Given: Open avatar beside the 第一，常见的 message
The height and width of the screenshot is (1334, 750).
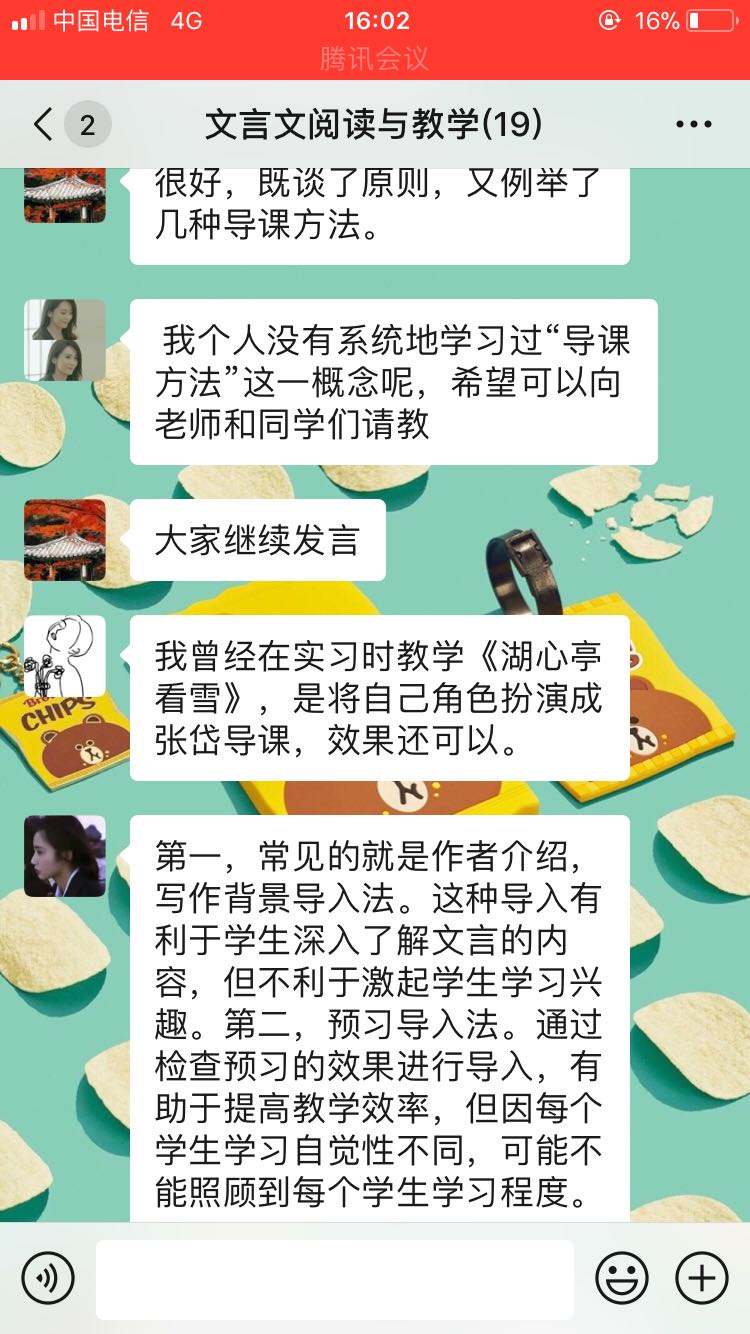Looking at the screenshot, I should point(65,856).
